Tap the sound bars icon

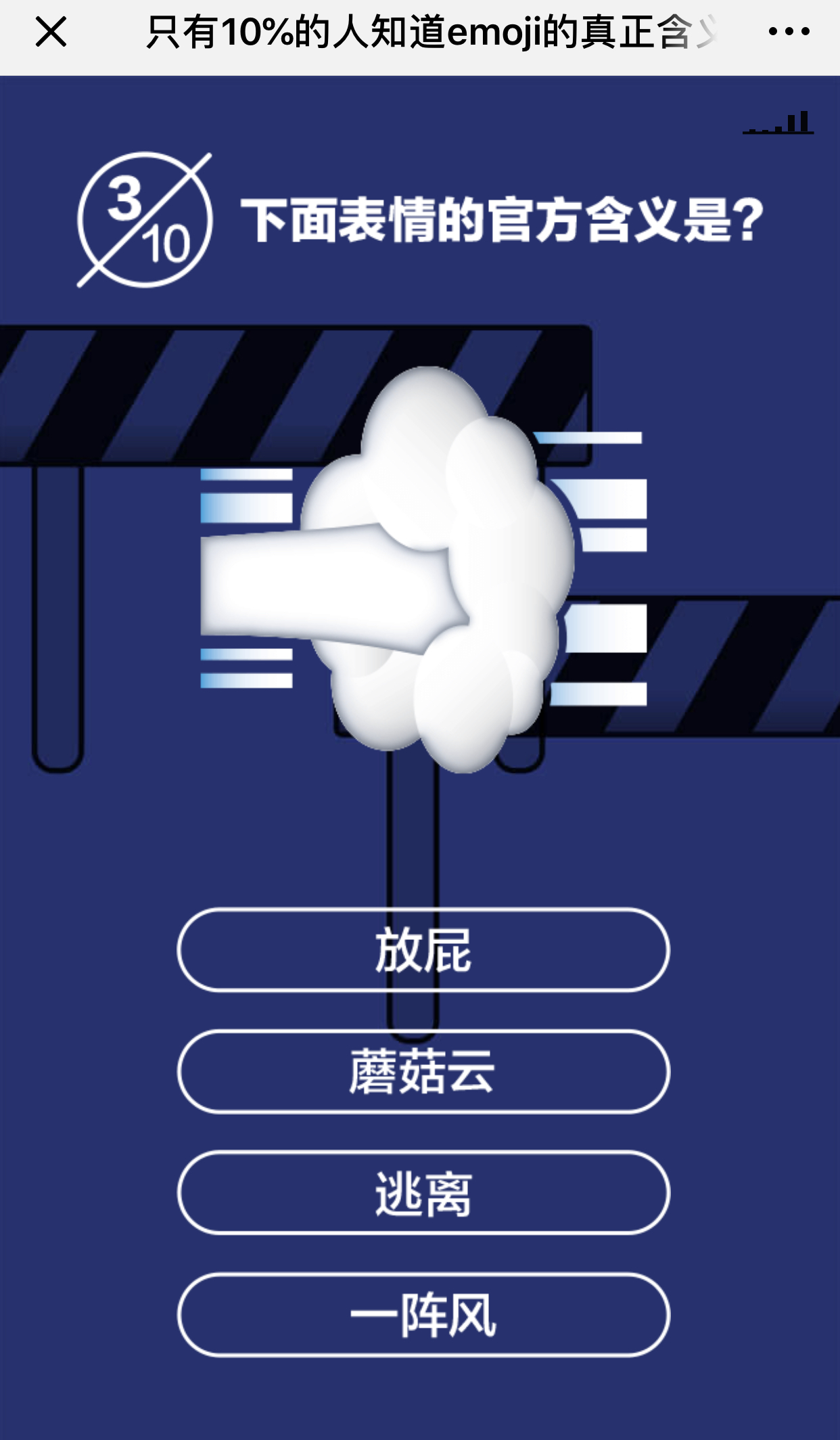point(778,122)
